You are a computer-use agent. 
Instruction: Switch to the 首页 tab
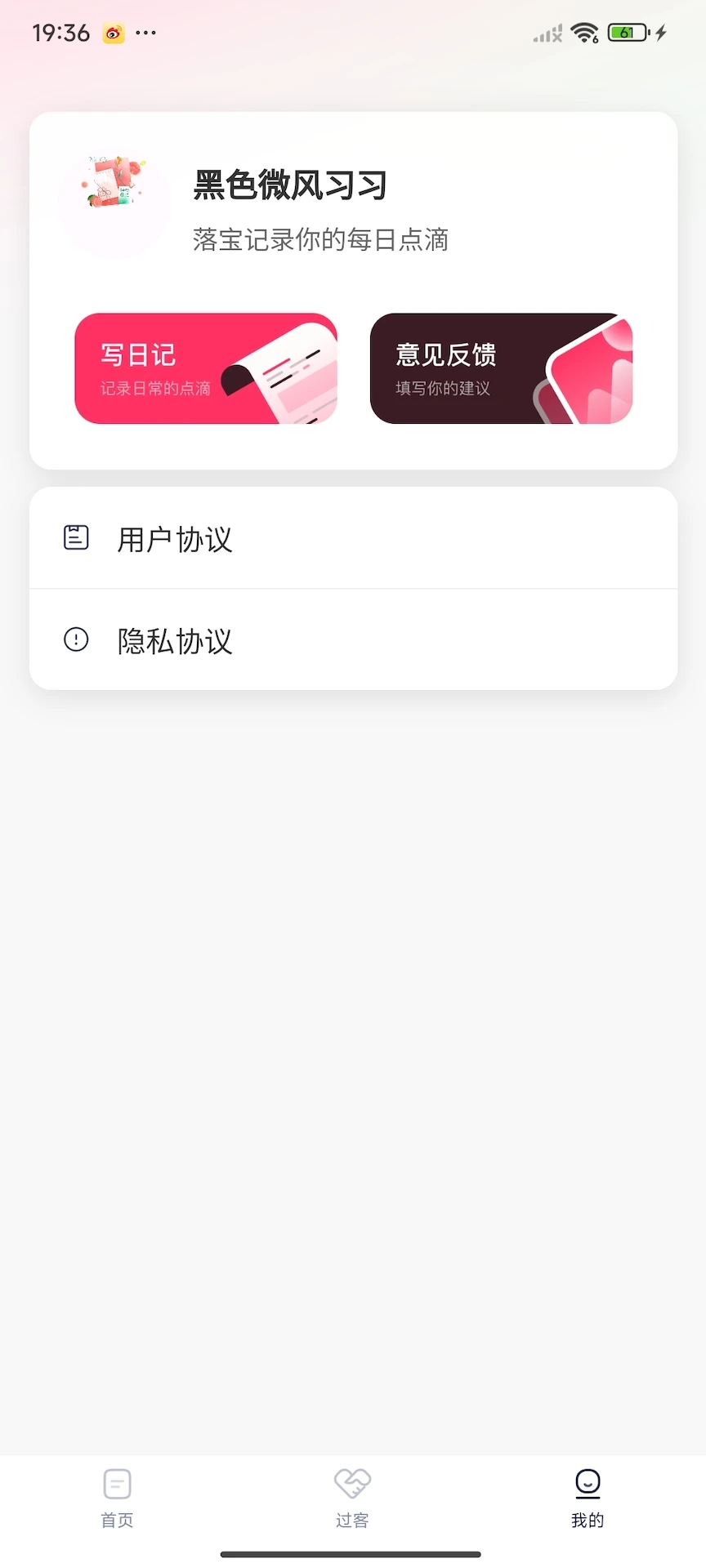click(x=117, y=1498)
